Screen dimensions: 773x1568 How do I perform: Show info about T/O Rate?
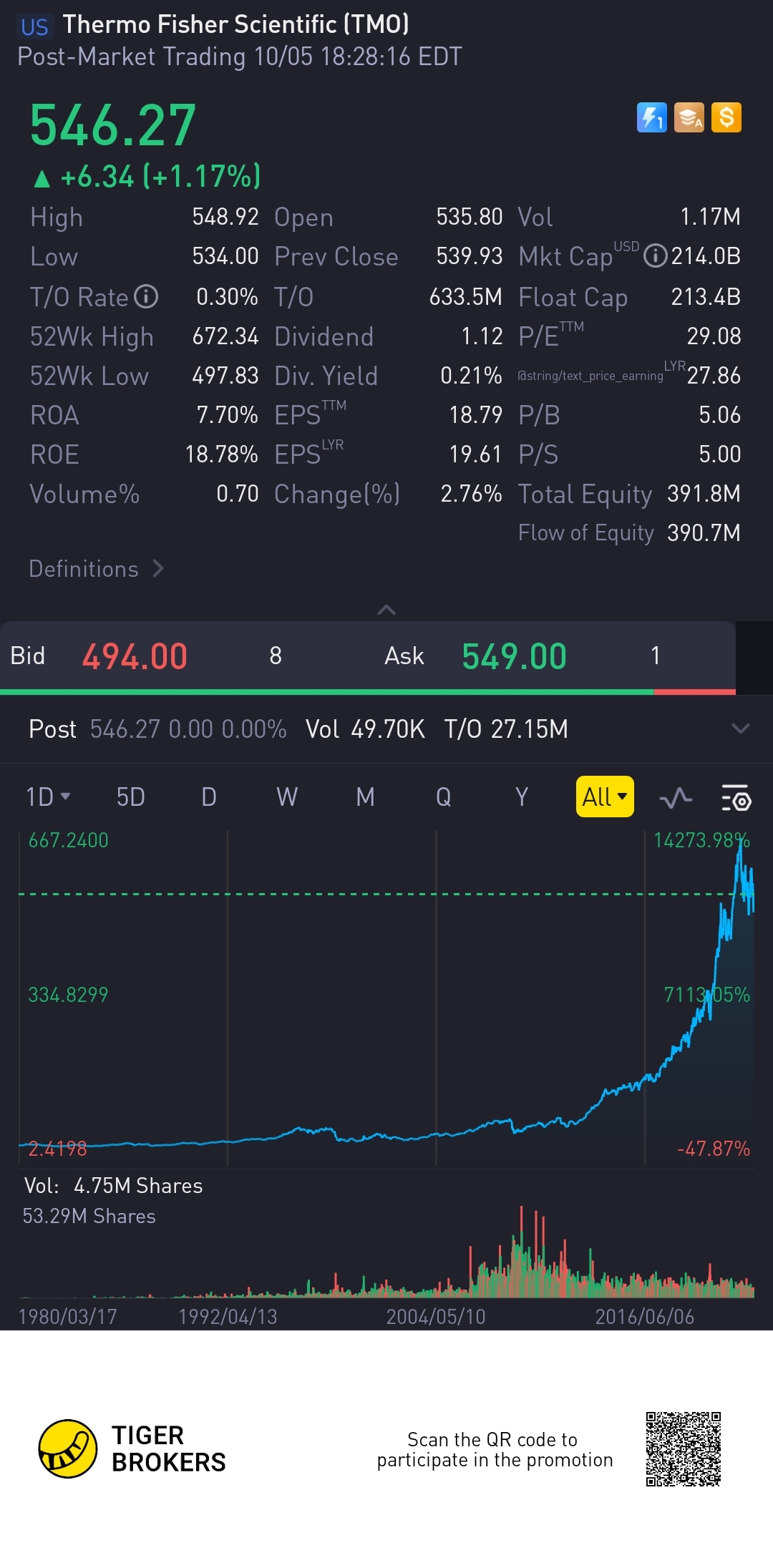(x=147, y=296)
